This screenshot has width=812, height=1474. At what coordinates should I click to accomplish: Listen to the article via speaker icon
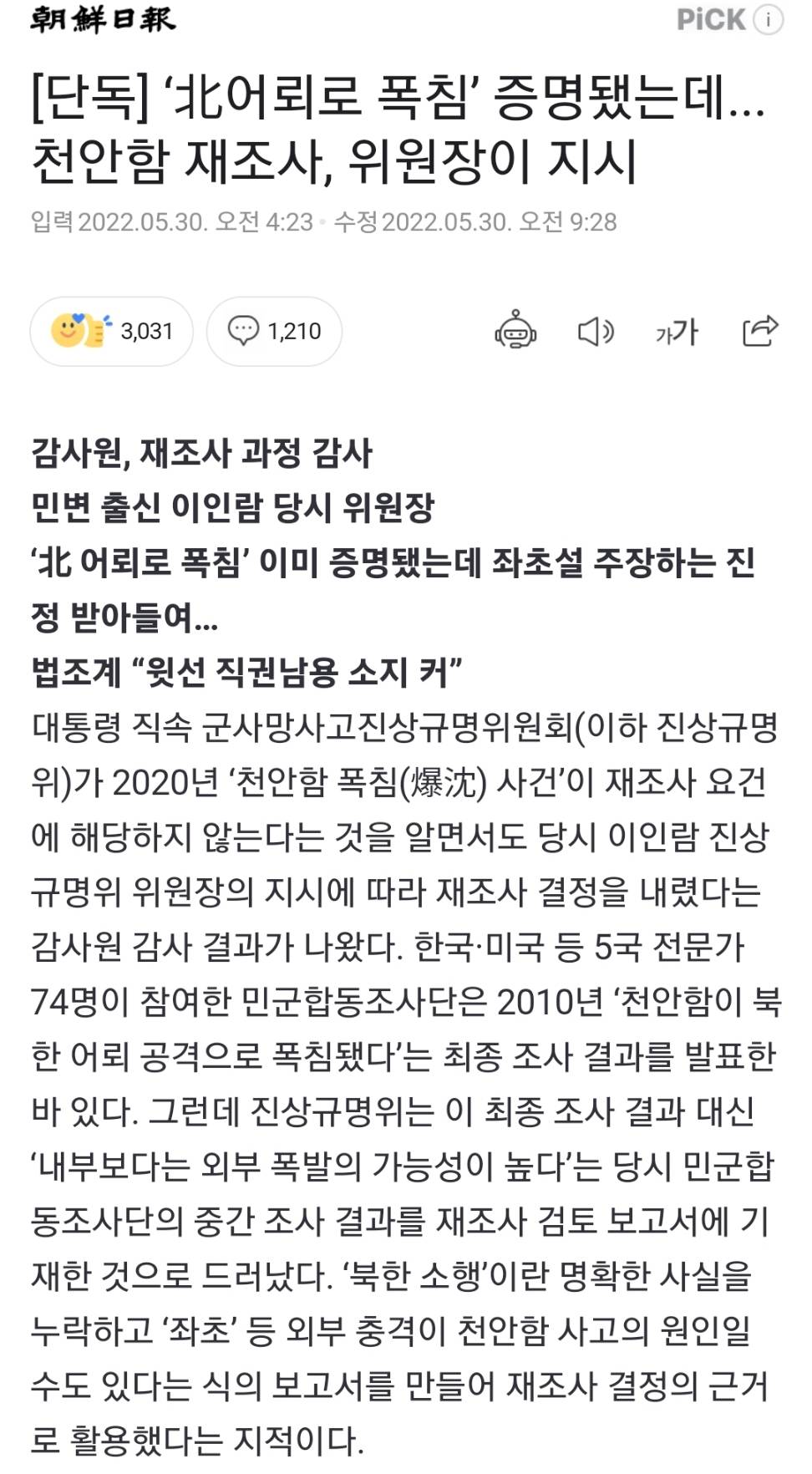[x=596, y=332]
